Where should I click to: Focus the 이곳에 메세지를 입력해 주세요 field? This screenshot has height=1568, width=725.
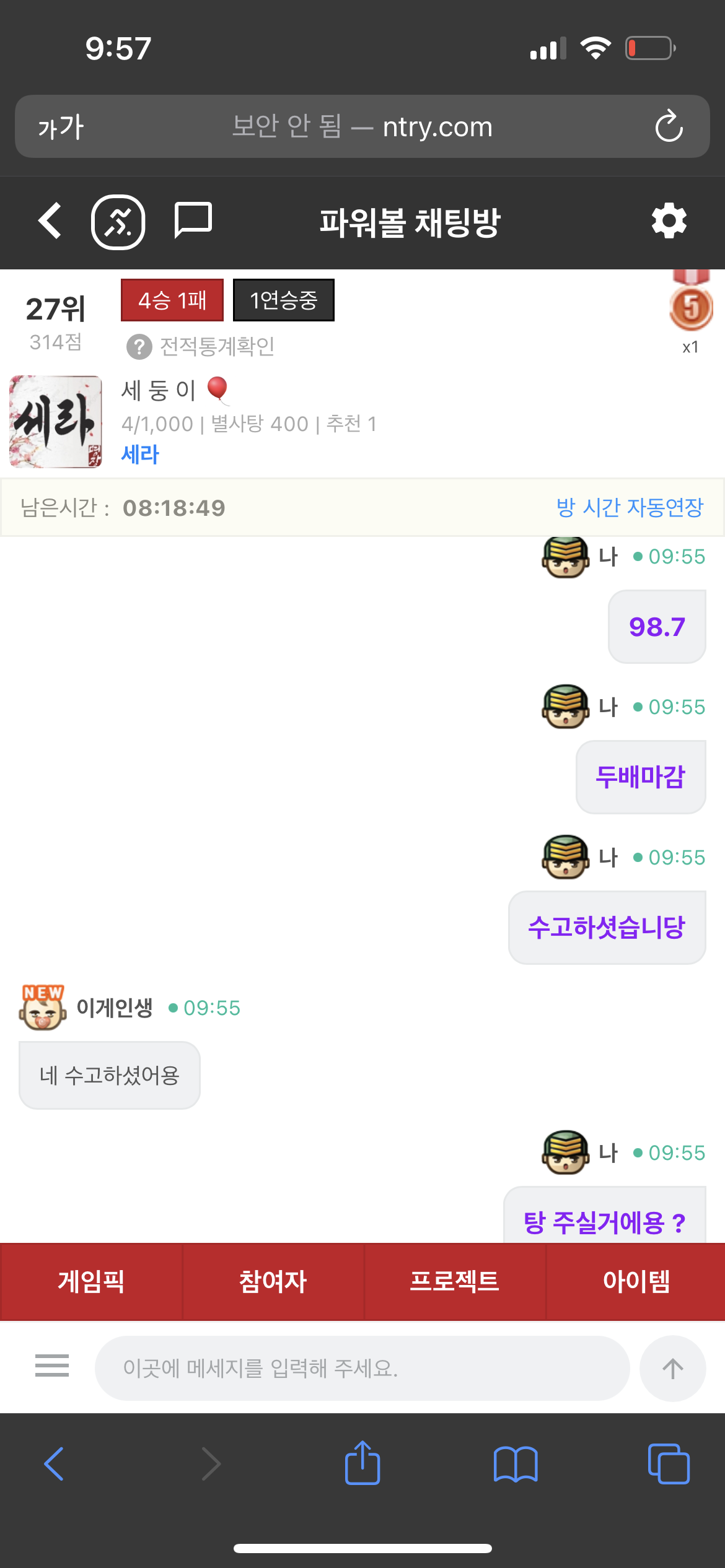coord(362,1368)
